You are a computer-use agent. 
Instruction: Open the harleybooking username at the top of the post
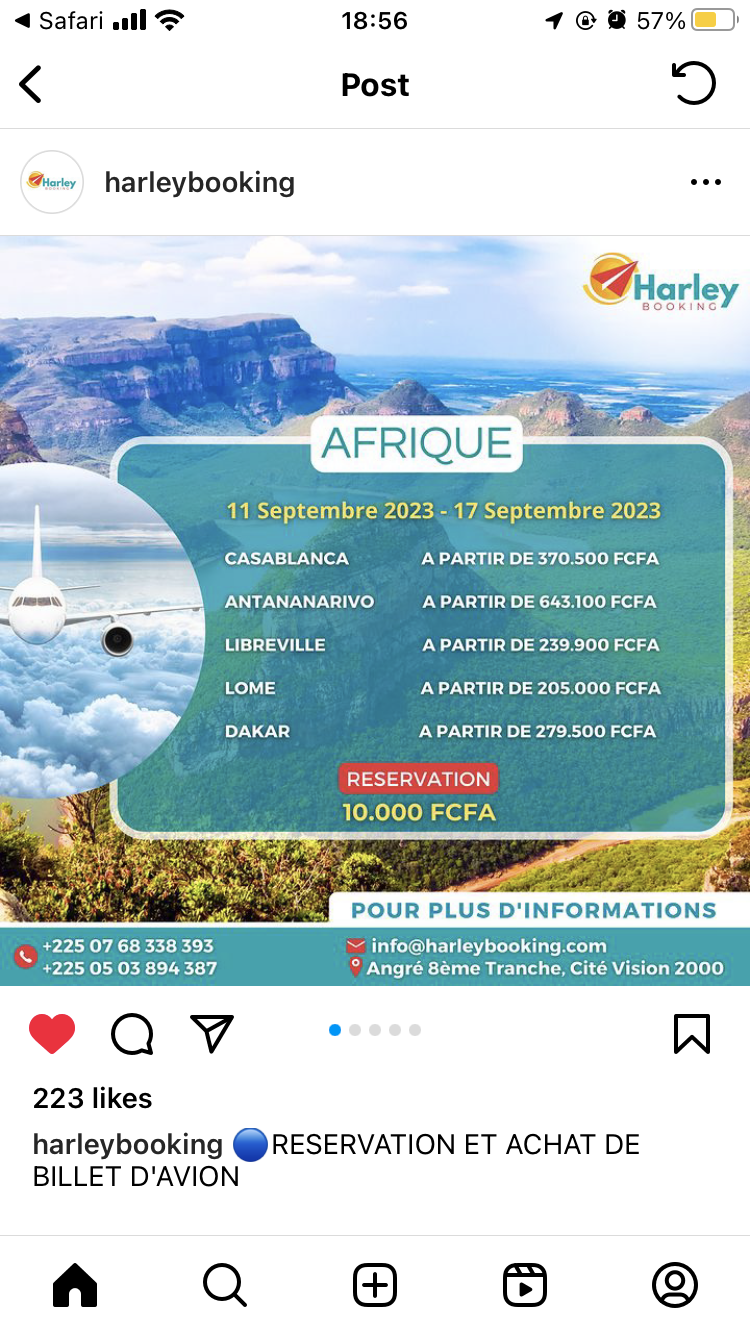click(200, 182)
